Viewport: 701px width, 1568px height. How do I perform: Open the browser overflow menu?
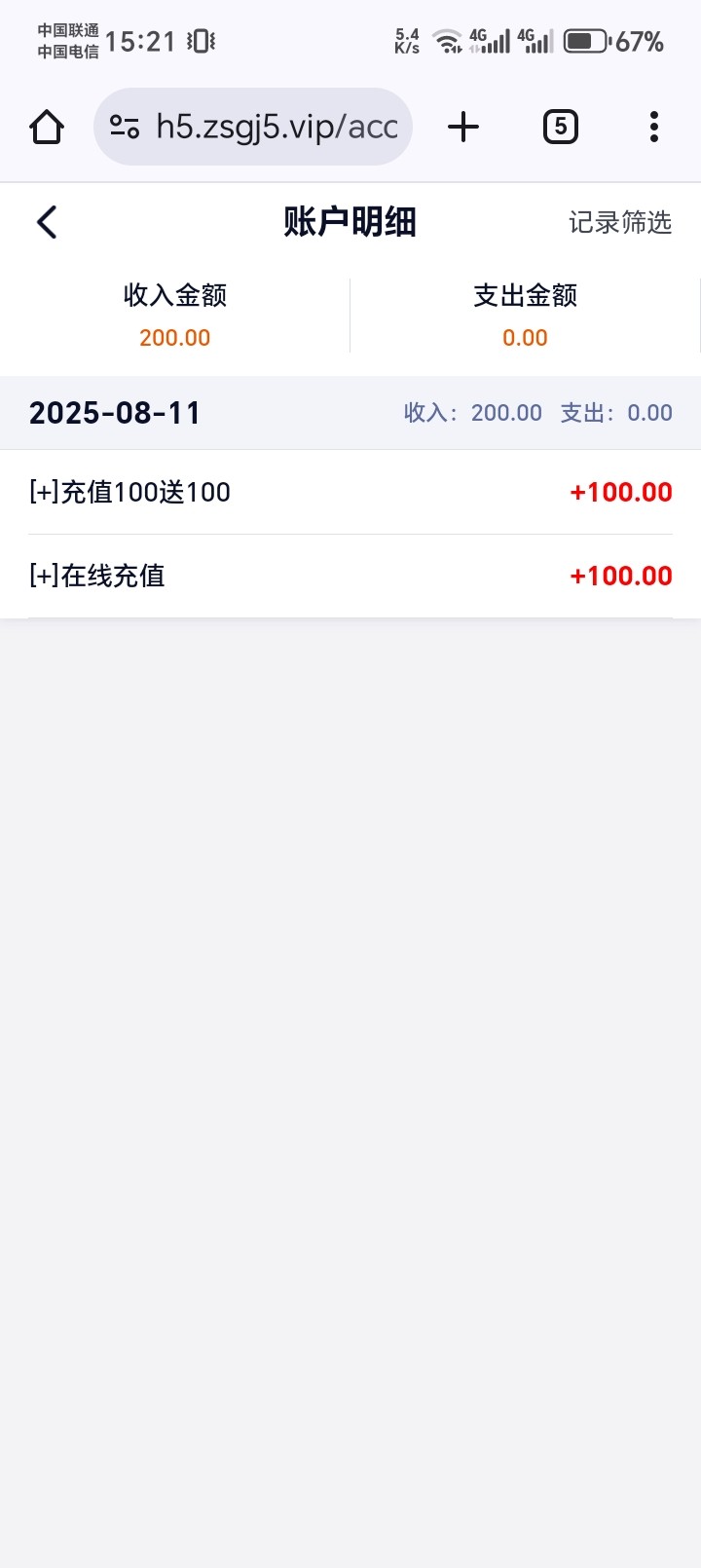coord(654,127)
